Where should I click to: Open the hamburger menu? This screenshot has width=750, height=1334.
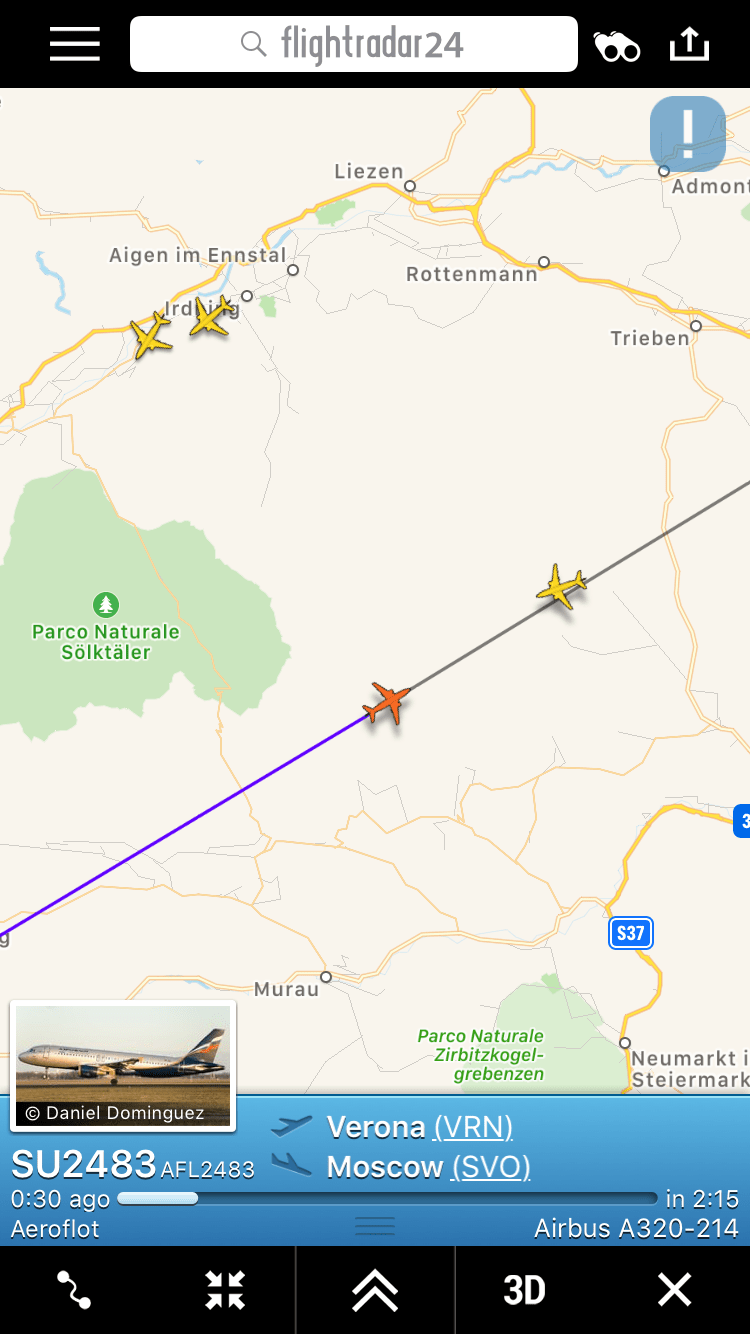click(x=75, y=44)
